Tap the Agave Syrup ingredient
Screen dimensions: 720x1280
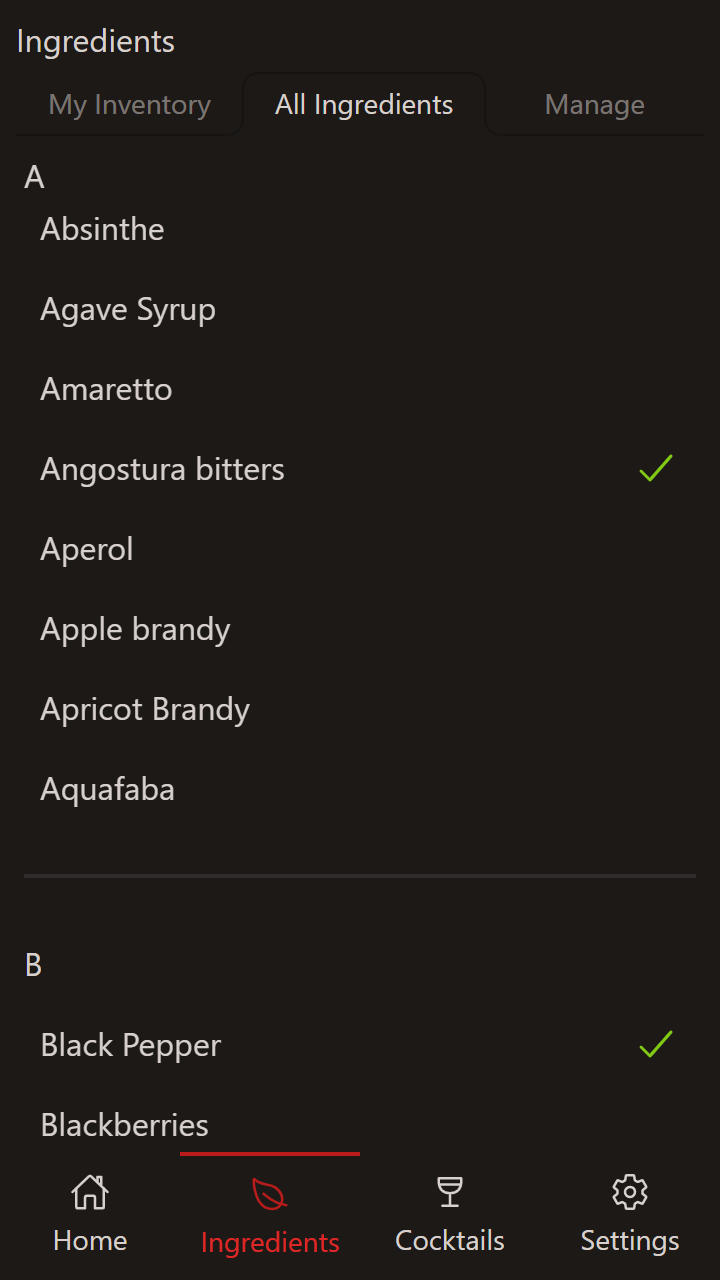coord(360,310)
